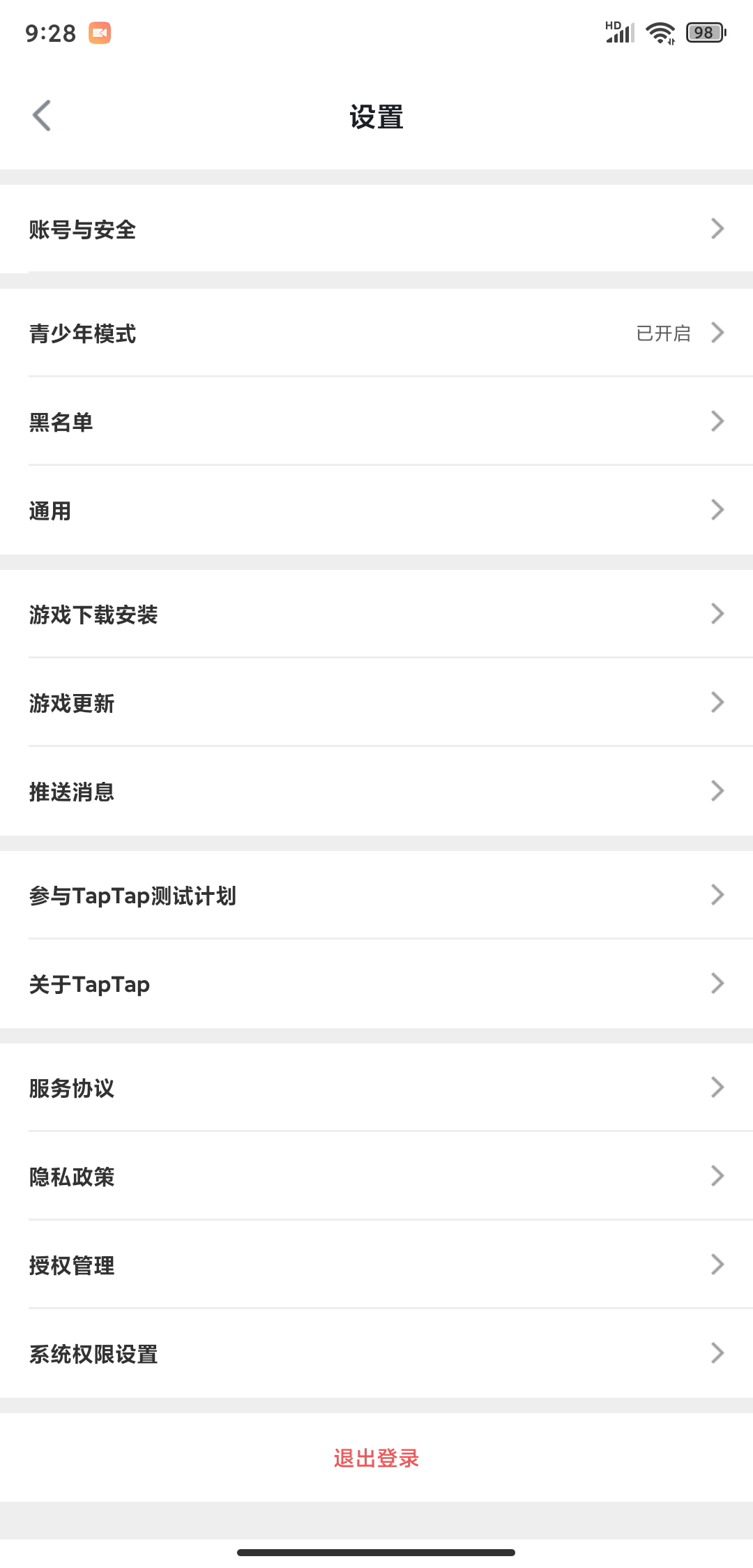
Task: Open 参与TapTap测试计划
Action: point(376,896)
